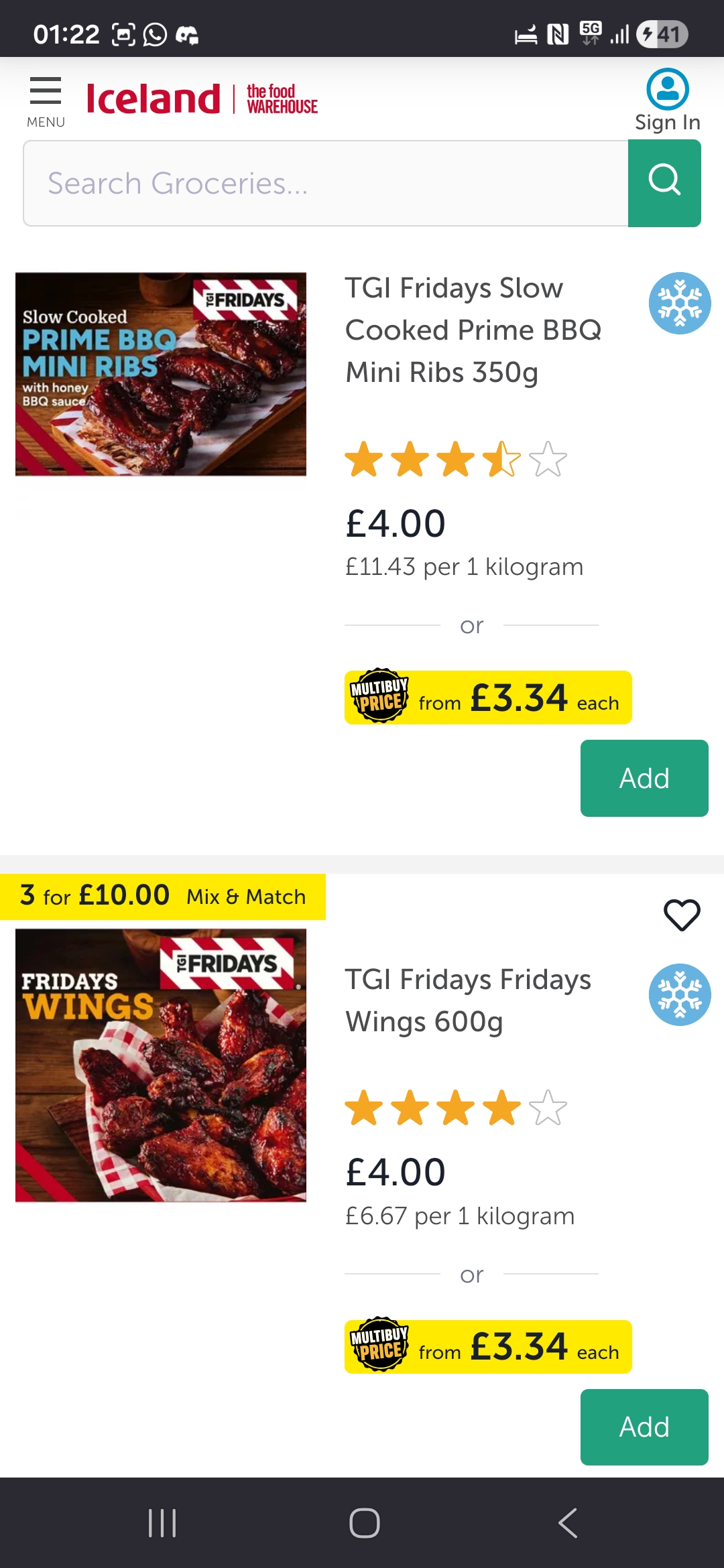Tap the green search magnifier button
Screen dimensions: 724x1568
pos(664,184)
